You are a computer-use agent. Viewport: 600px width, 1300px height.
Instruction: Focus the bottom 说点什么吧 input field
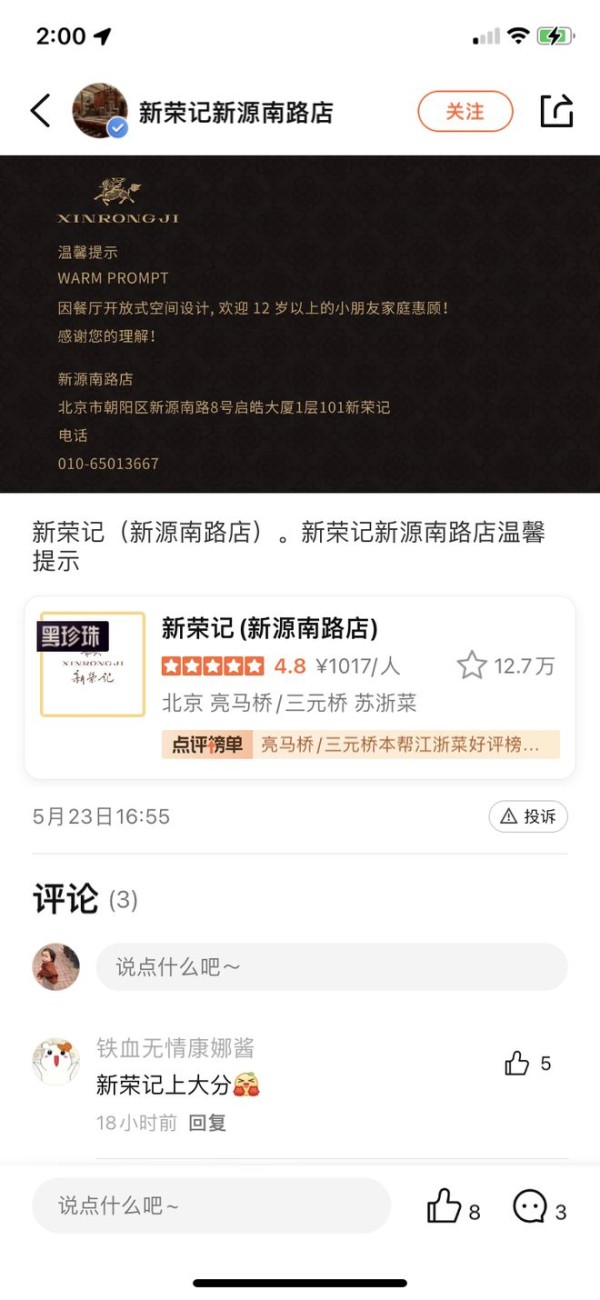tap(211, 1205)
